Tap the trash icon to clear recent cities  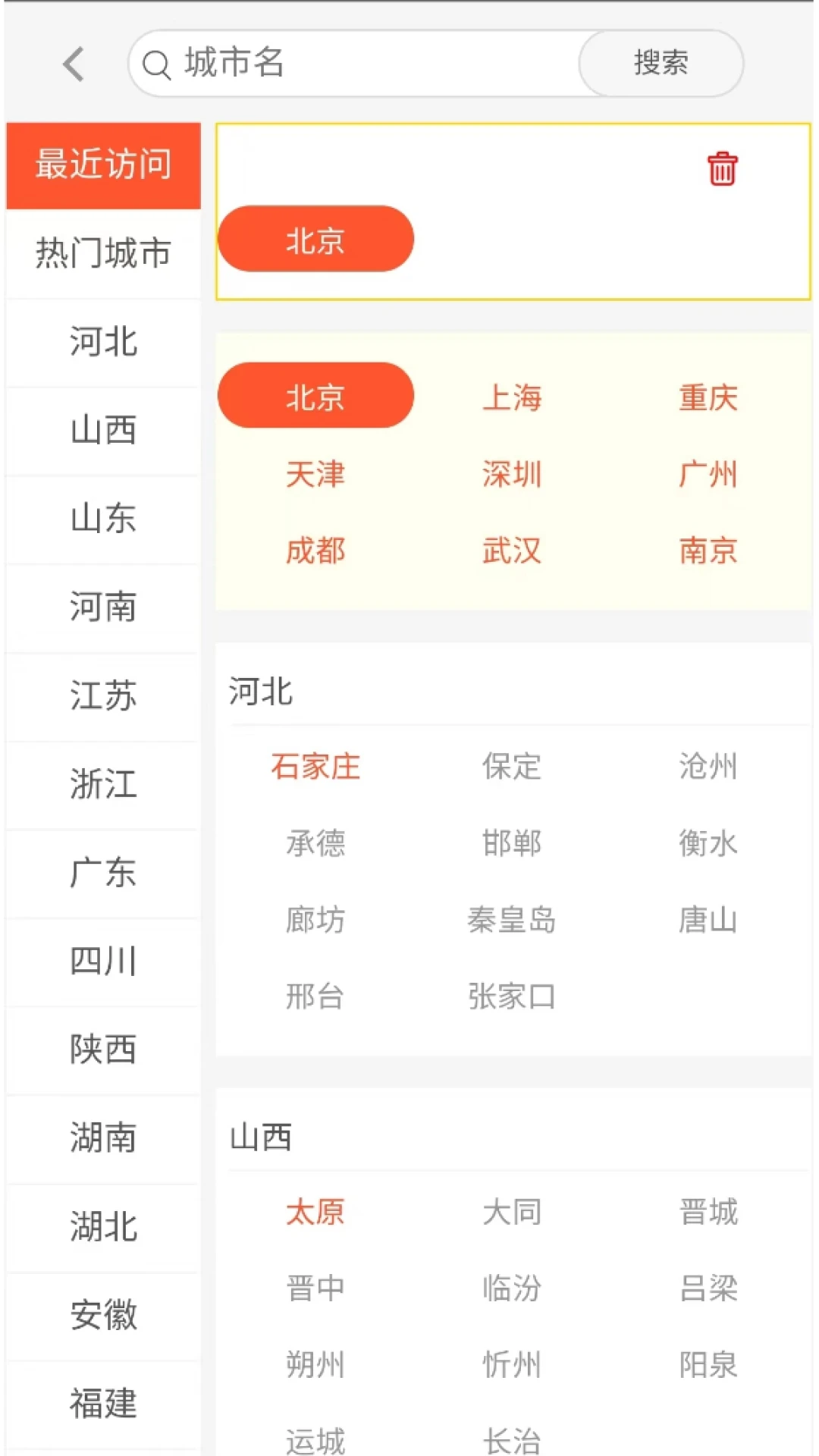click(721, 169)
